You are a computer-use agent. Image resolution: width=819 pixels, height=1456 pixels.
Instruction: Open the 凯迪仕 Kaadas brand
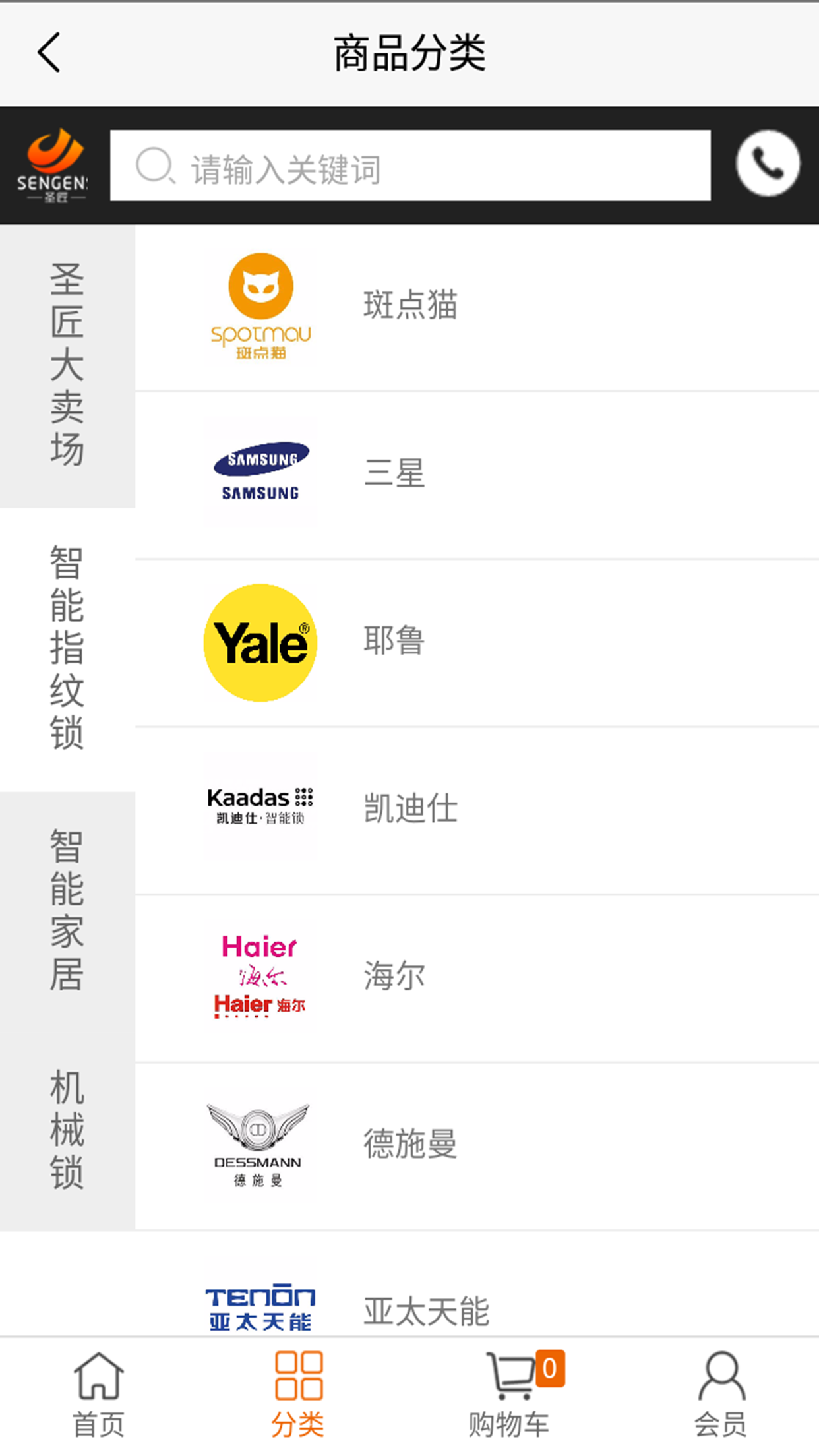(477, 810)
